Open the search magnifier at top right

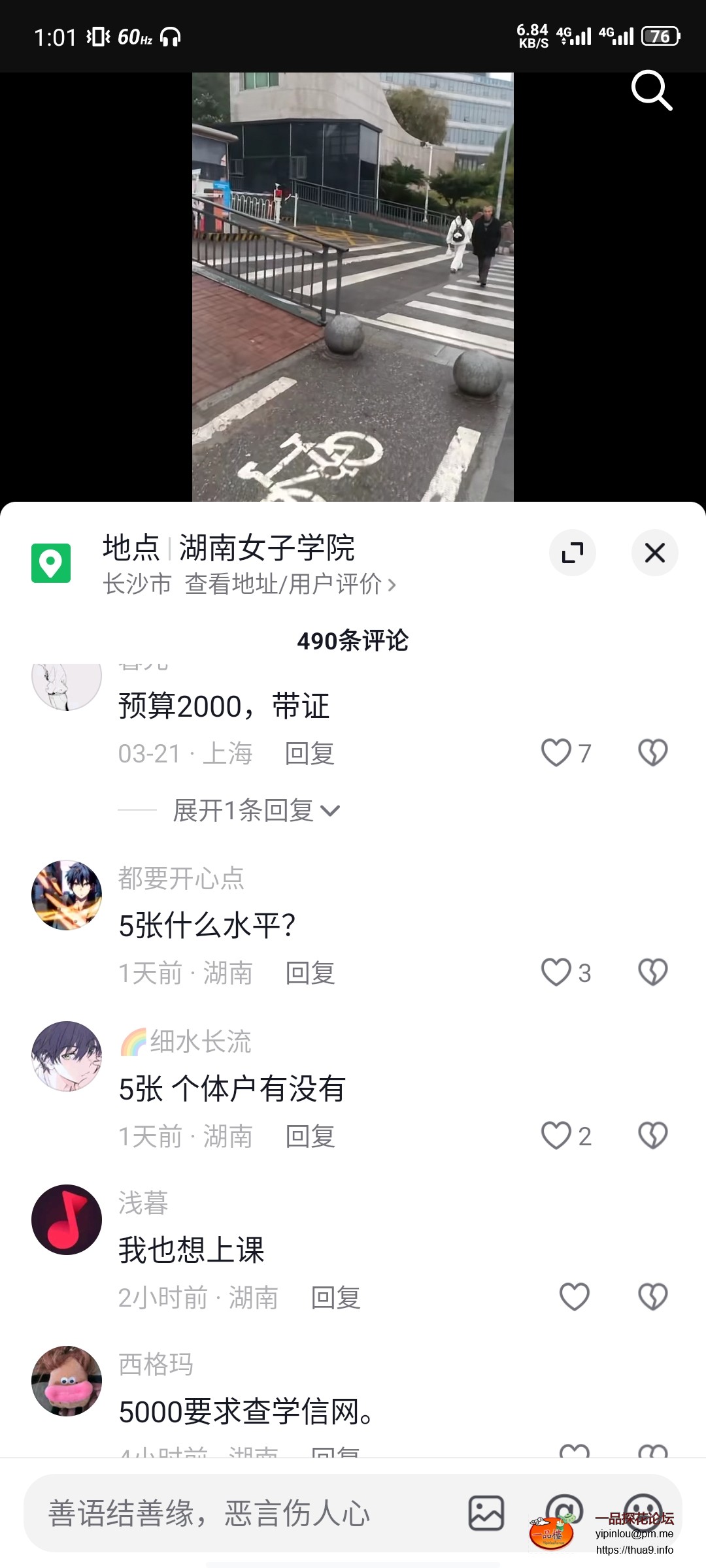651,91
